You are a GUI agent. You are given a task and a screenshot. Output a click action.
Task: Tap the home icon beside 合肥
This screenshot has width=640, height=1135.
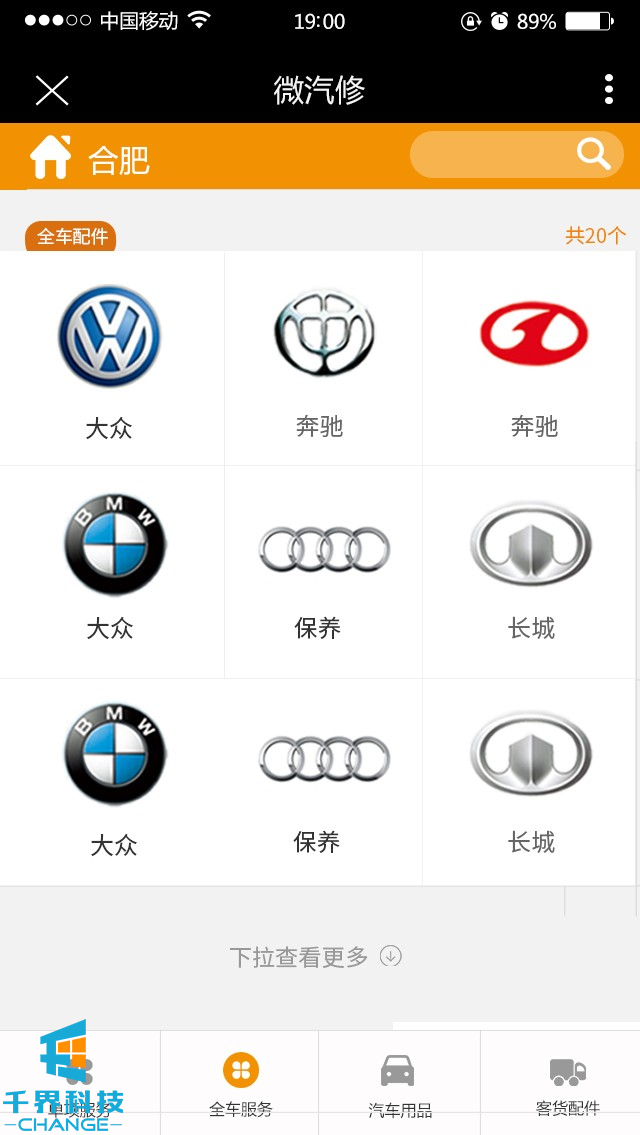point(50,157)
